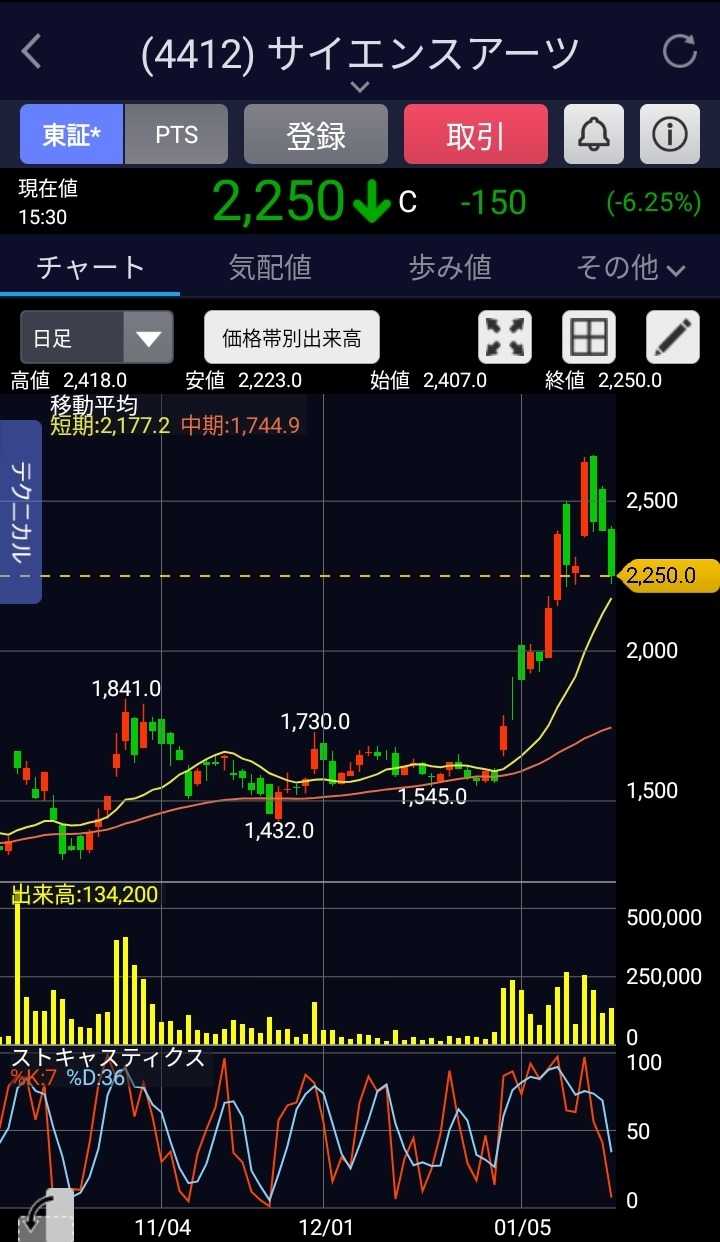Open the 取引 trade button

click(x=476, y=135)
